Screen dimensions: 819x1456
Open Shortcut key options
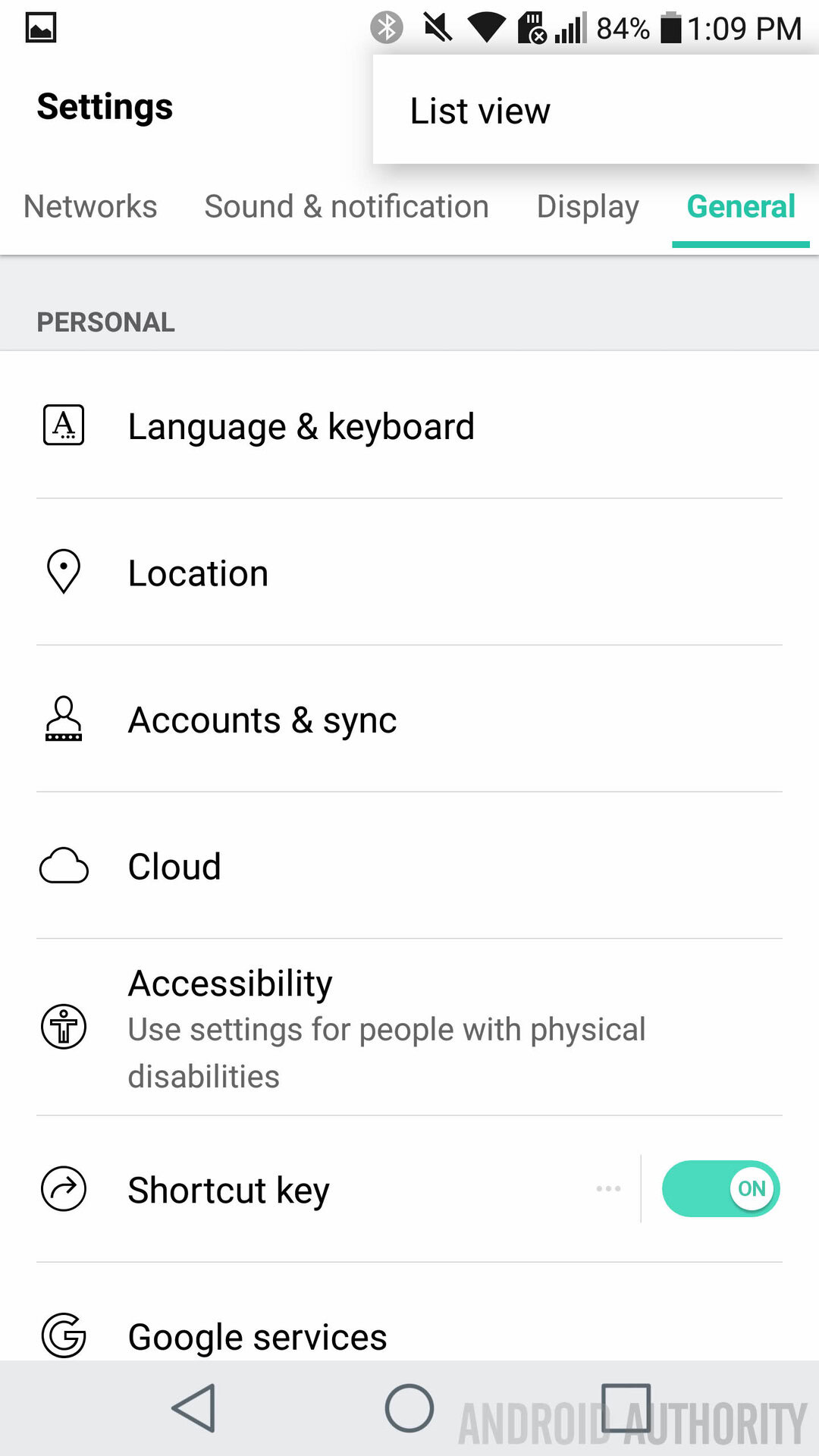coord(608,1188)
